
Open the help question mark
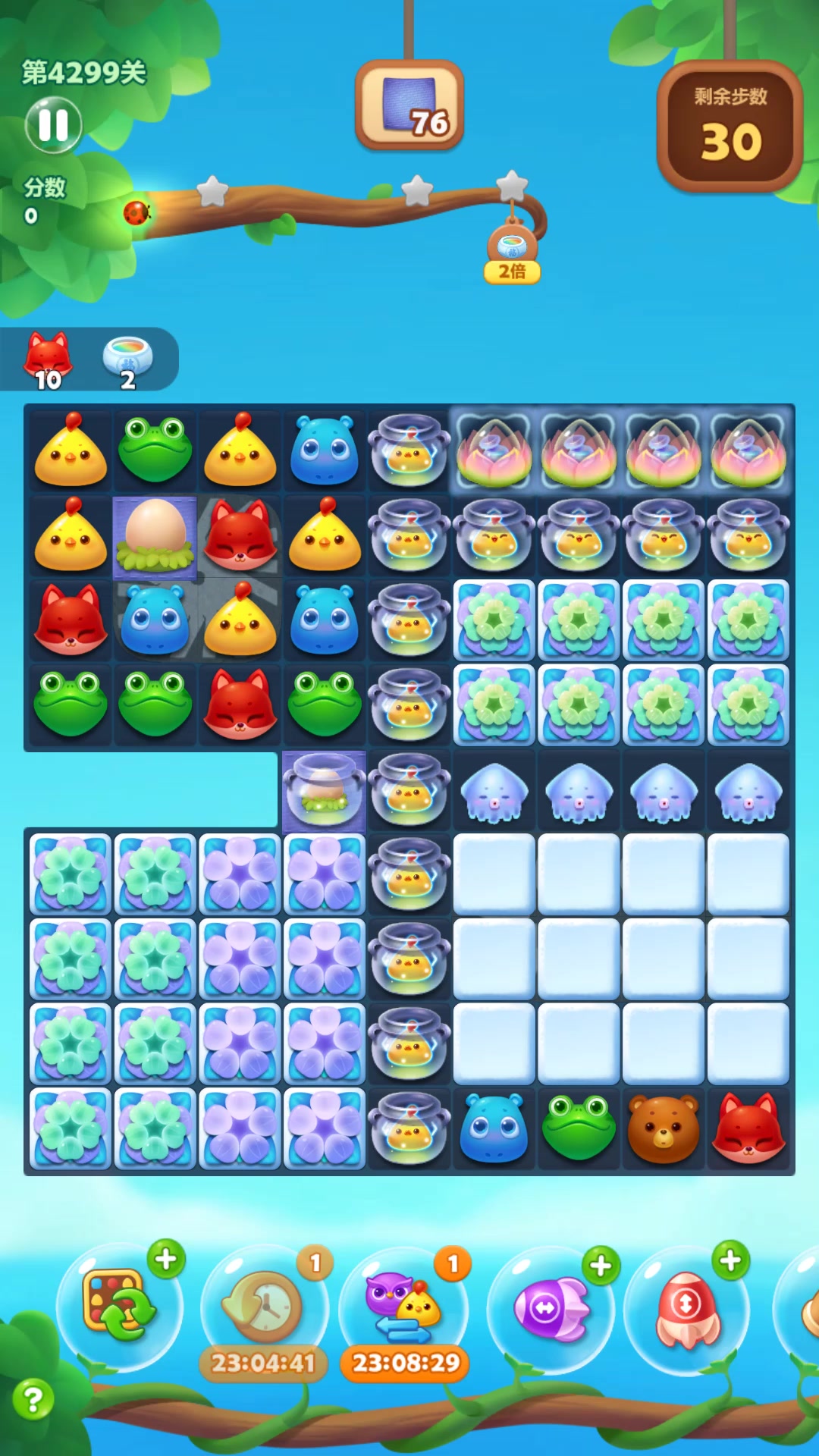[33, 1399]
